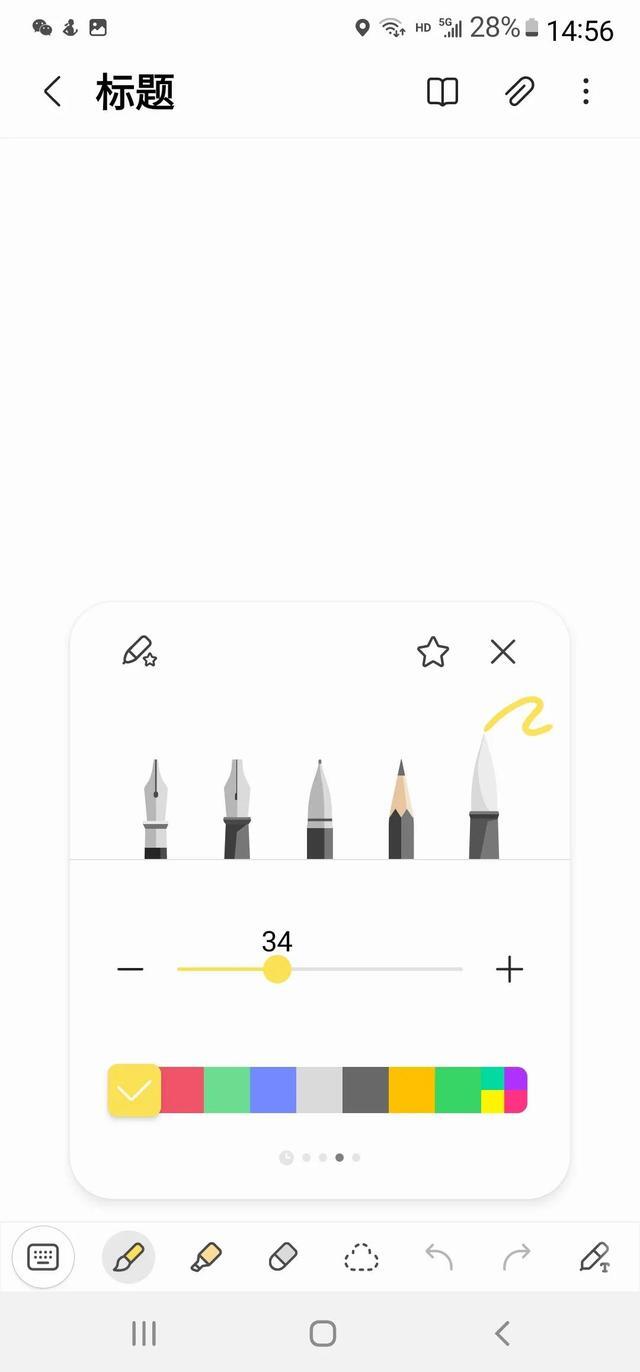This screenshot has width=640, height=1372.
Task: Tap the title field labeled 标题
Action: (136, 92)
